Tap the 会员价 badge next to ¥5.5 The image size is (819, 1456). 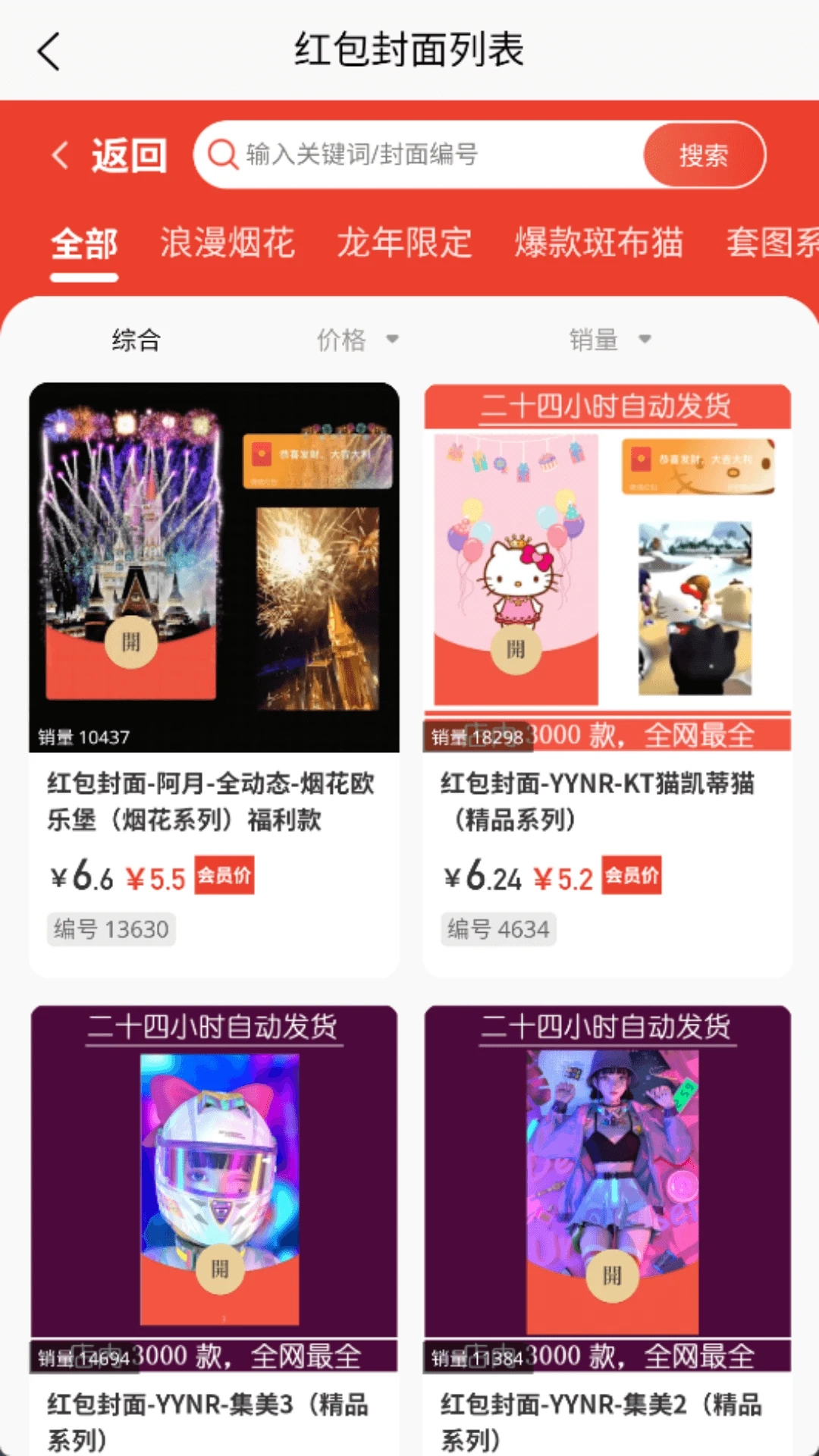pos(224,876)
